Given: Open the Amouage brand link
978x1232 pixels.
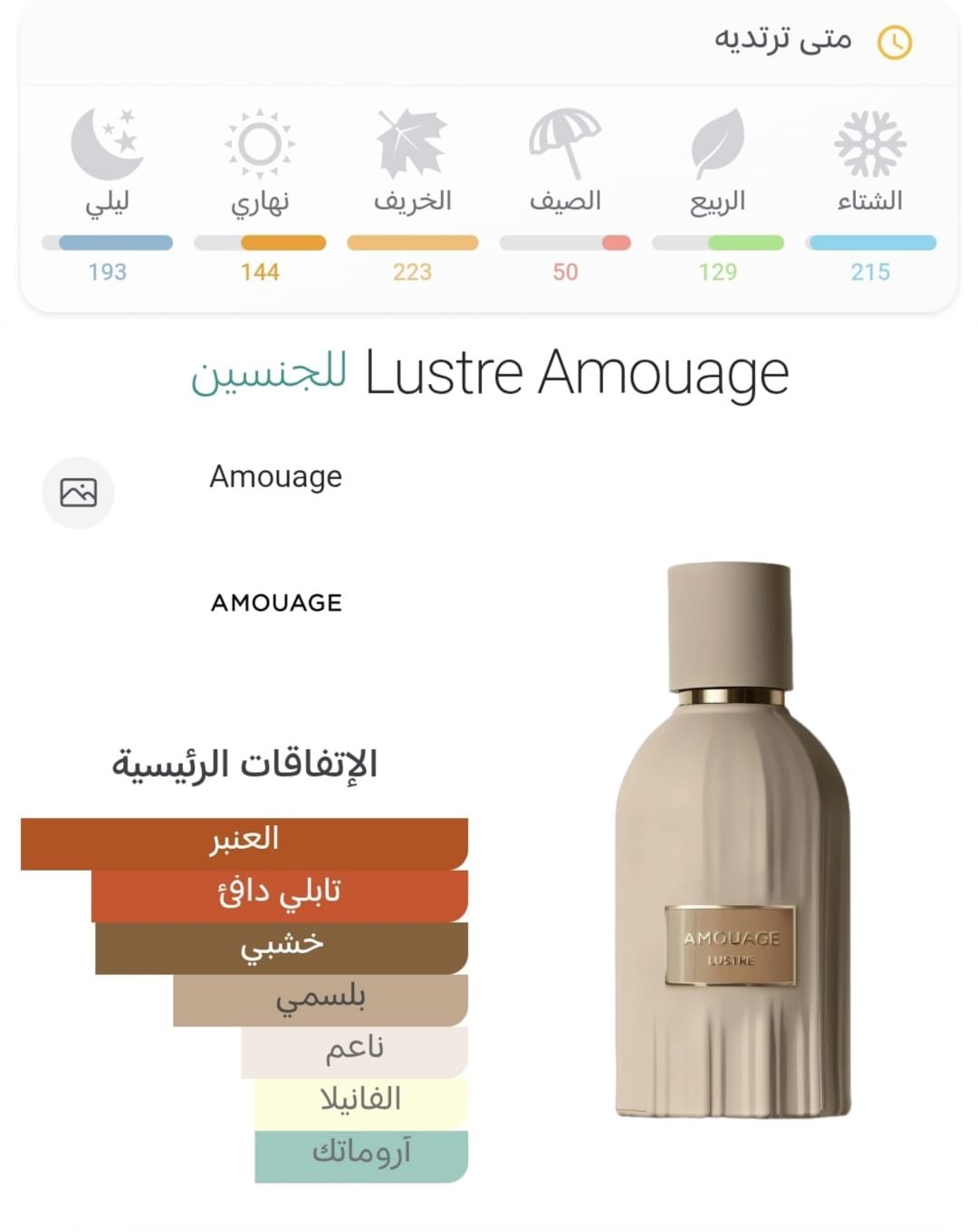Looking at the screenshot, I should point(276,476).
